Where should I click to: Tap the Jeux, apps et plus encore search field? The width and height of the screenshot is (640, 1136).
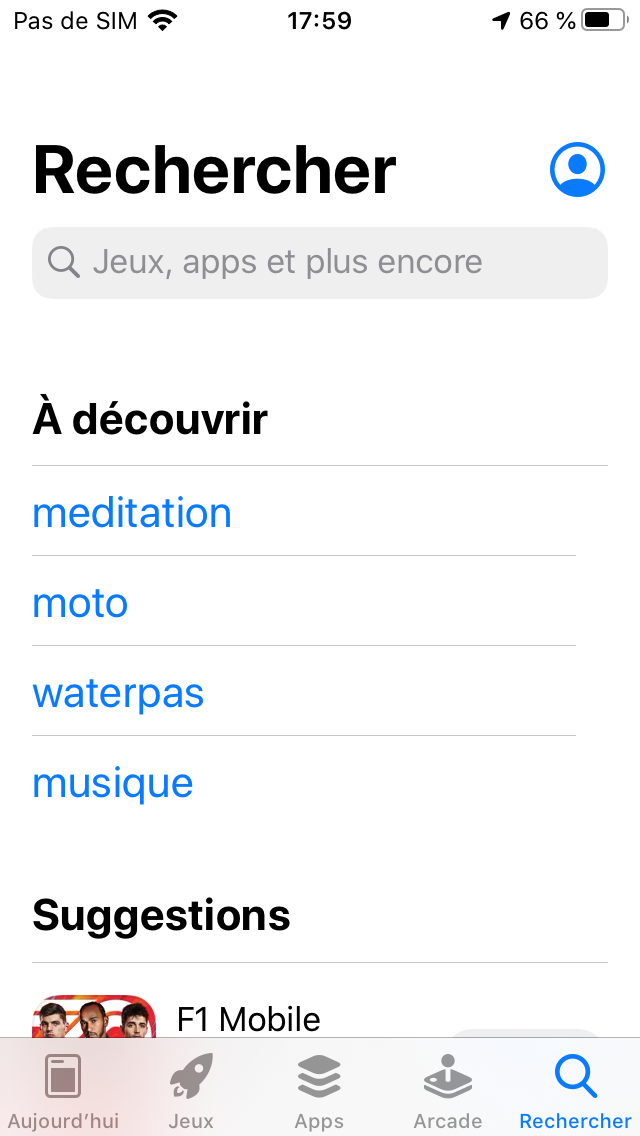coord(320,262)
